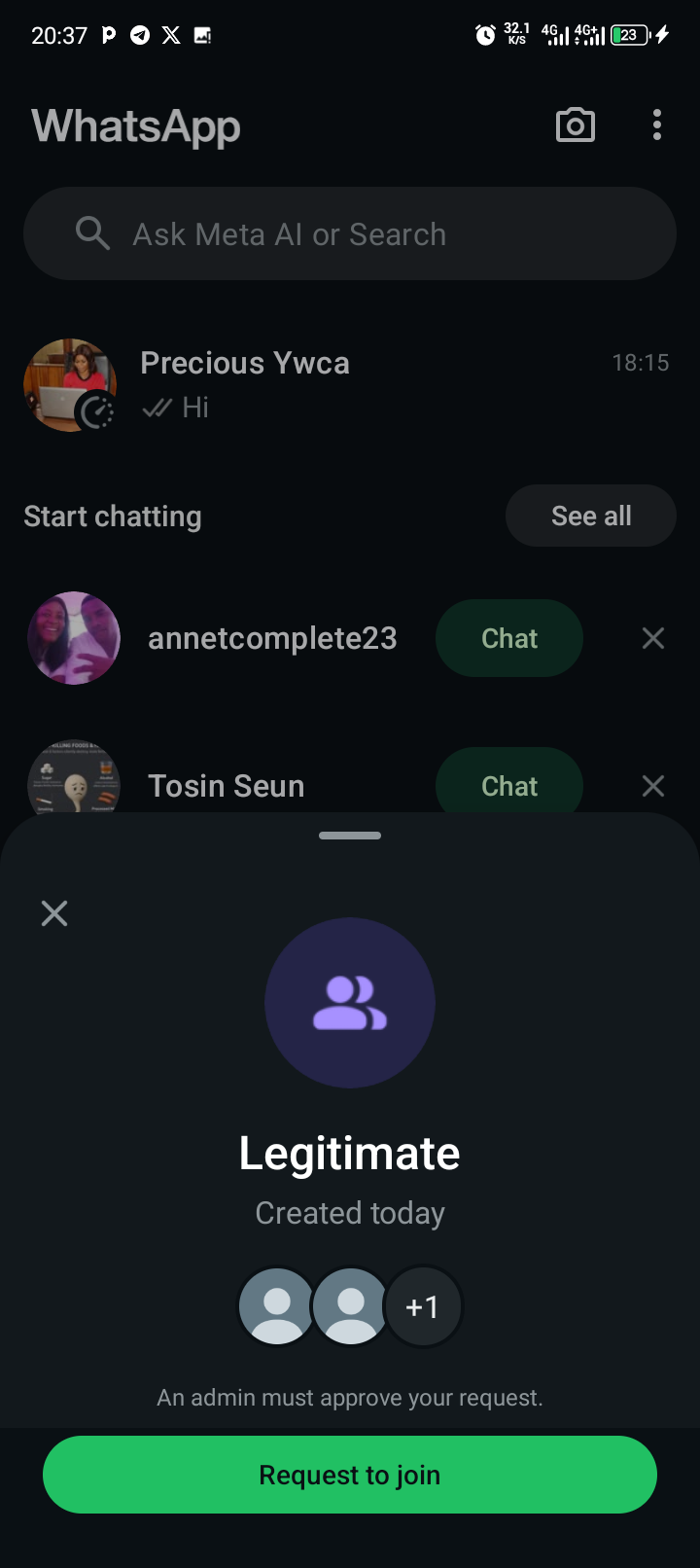This screenshot has width=700, height=1568.
Task: View the +1 group members
Action: (x=423, y=1306)
